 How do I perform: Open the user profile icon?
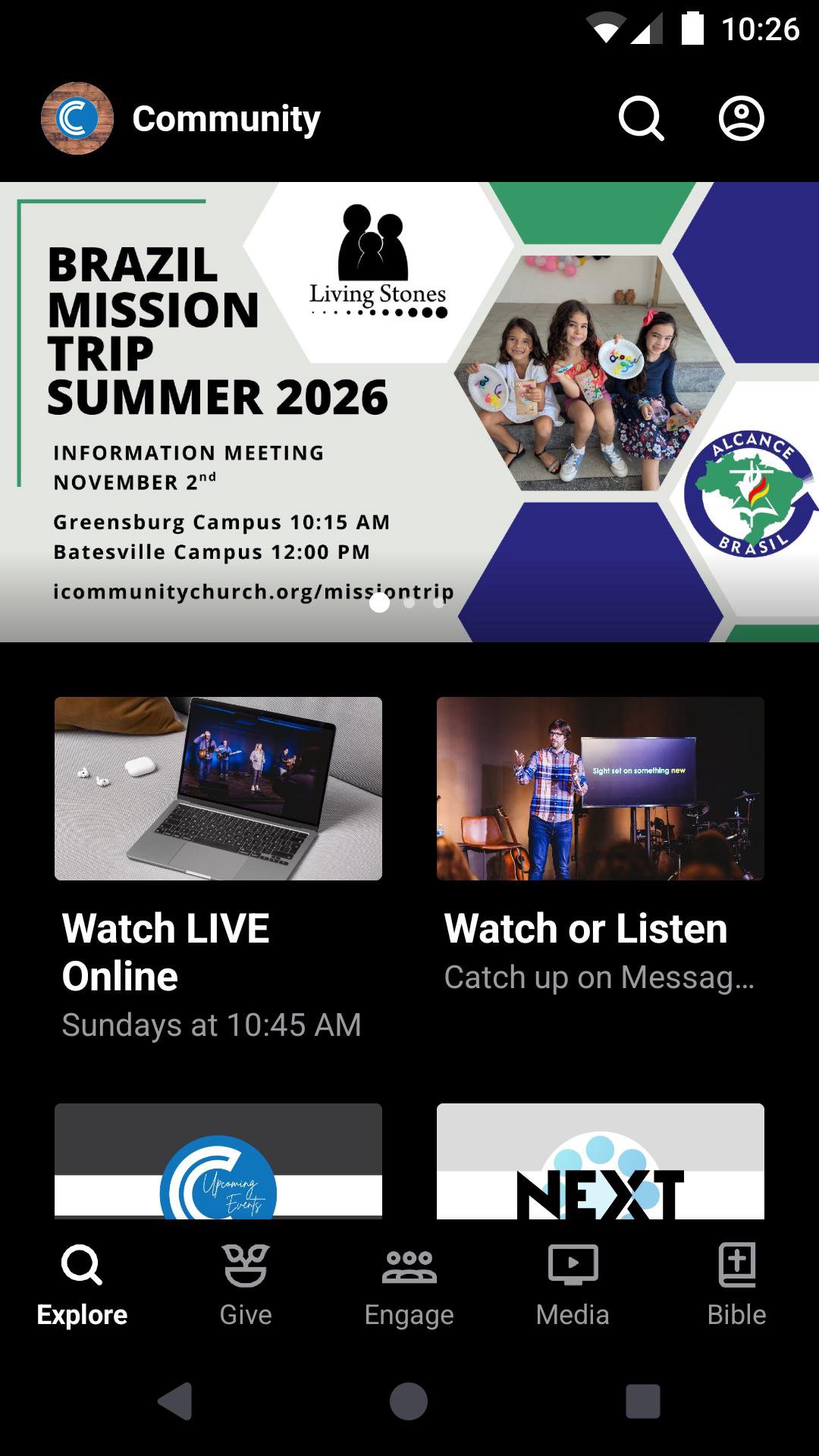tap(741, 118)
